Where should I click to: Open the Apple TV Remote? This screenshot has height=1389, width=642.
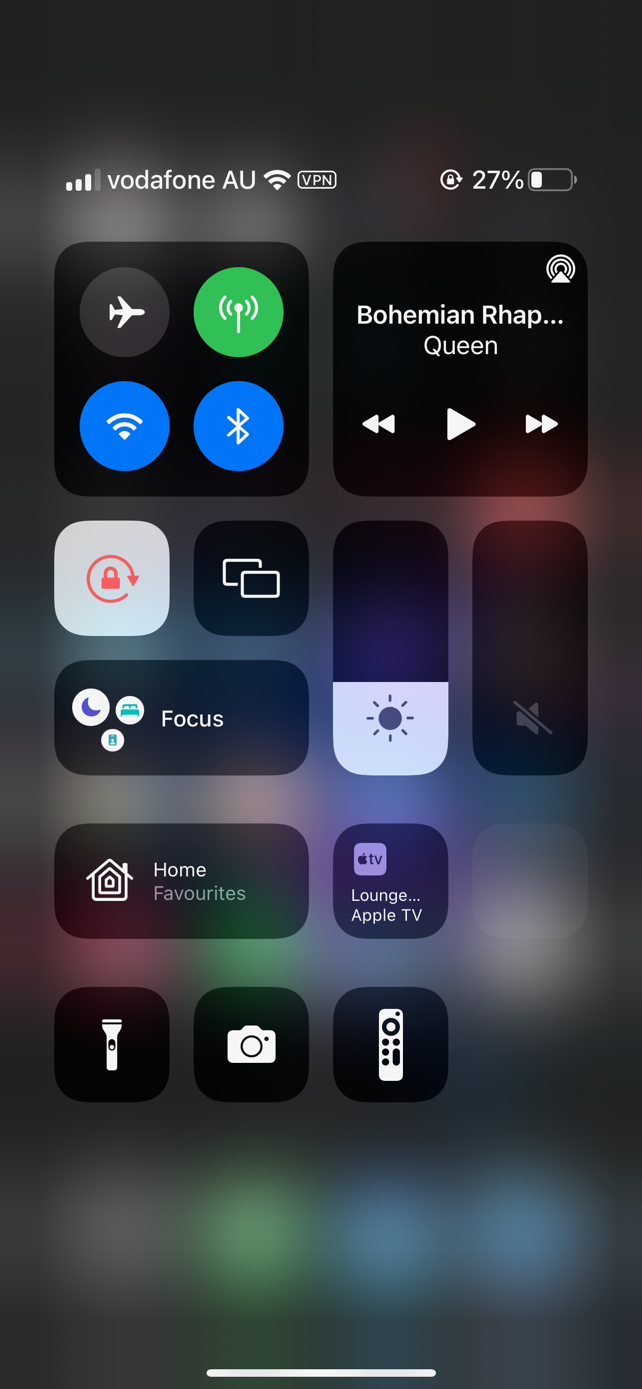coord(390,1045)
